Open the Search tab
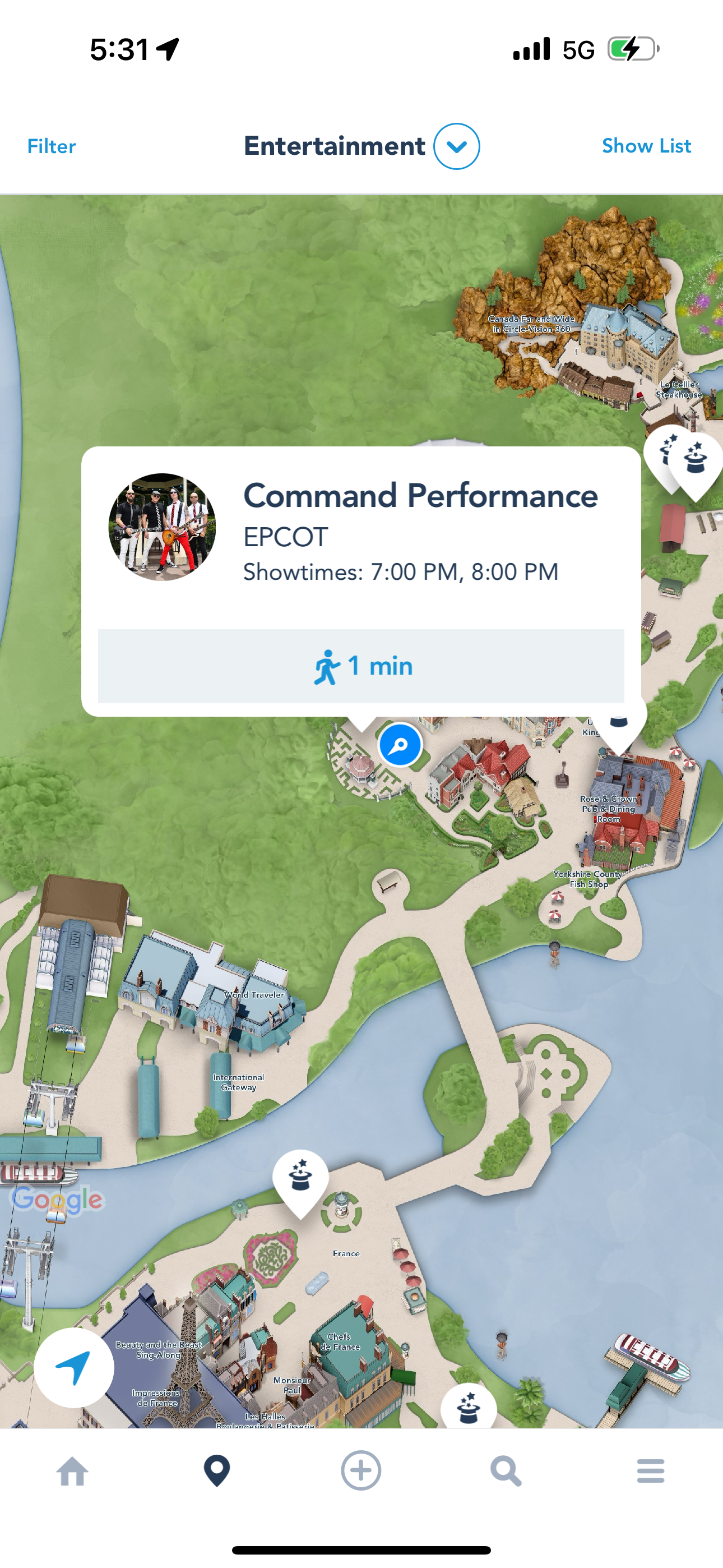The height and width of the screenshot is (1568, 723). coord(506,1471)
